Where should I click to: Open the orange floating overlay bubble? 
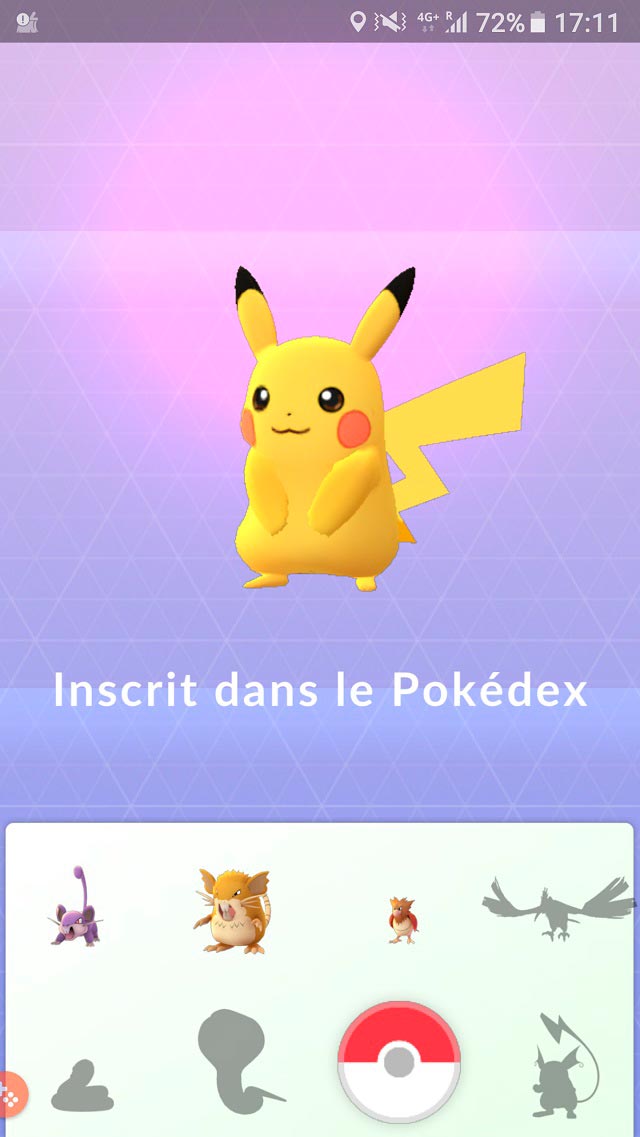click(12, 1091)
